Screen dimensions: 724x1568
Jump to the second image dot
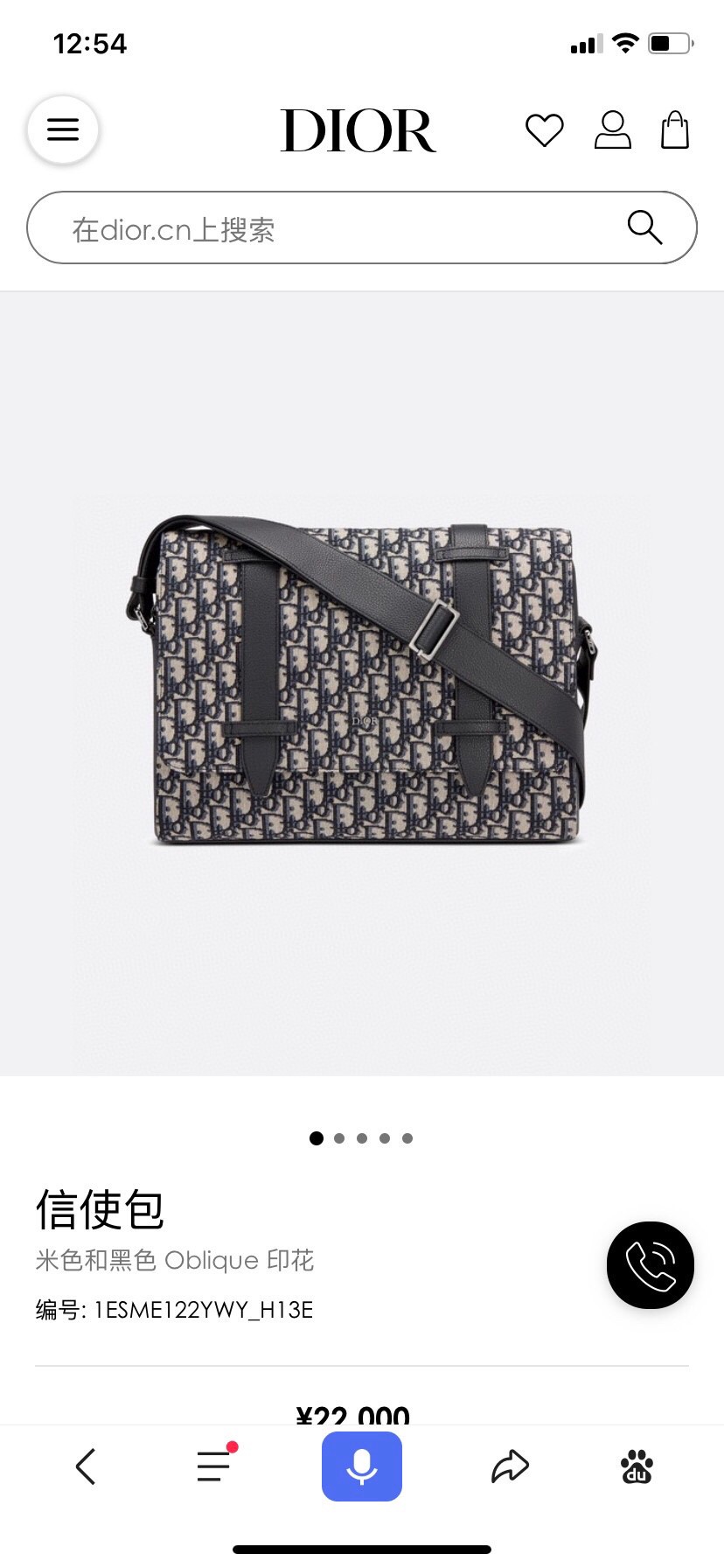point(339,1138)
